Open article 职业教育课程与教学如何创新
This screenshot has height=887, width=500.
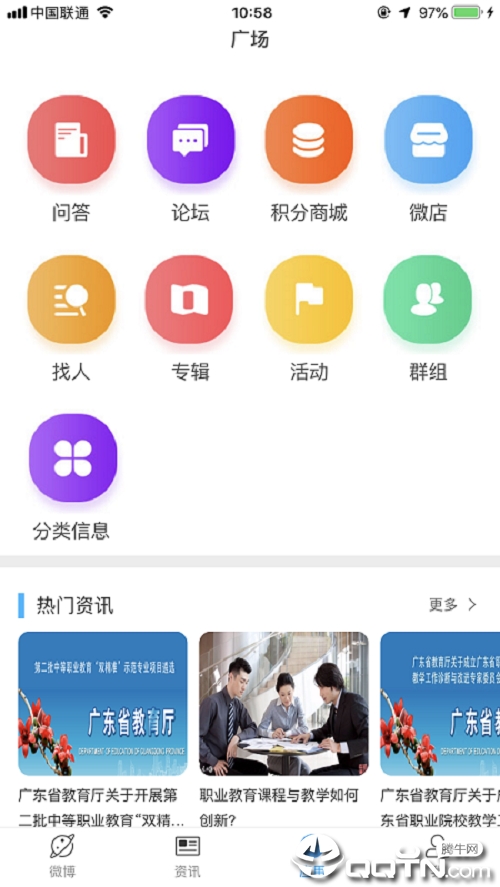[x=284, y=730]
